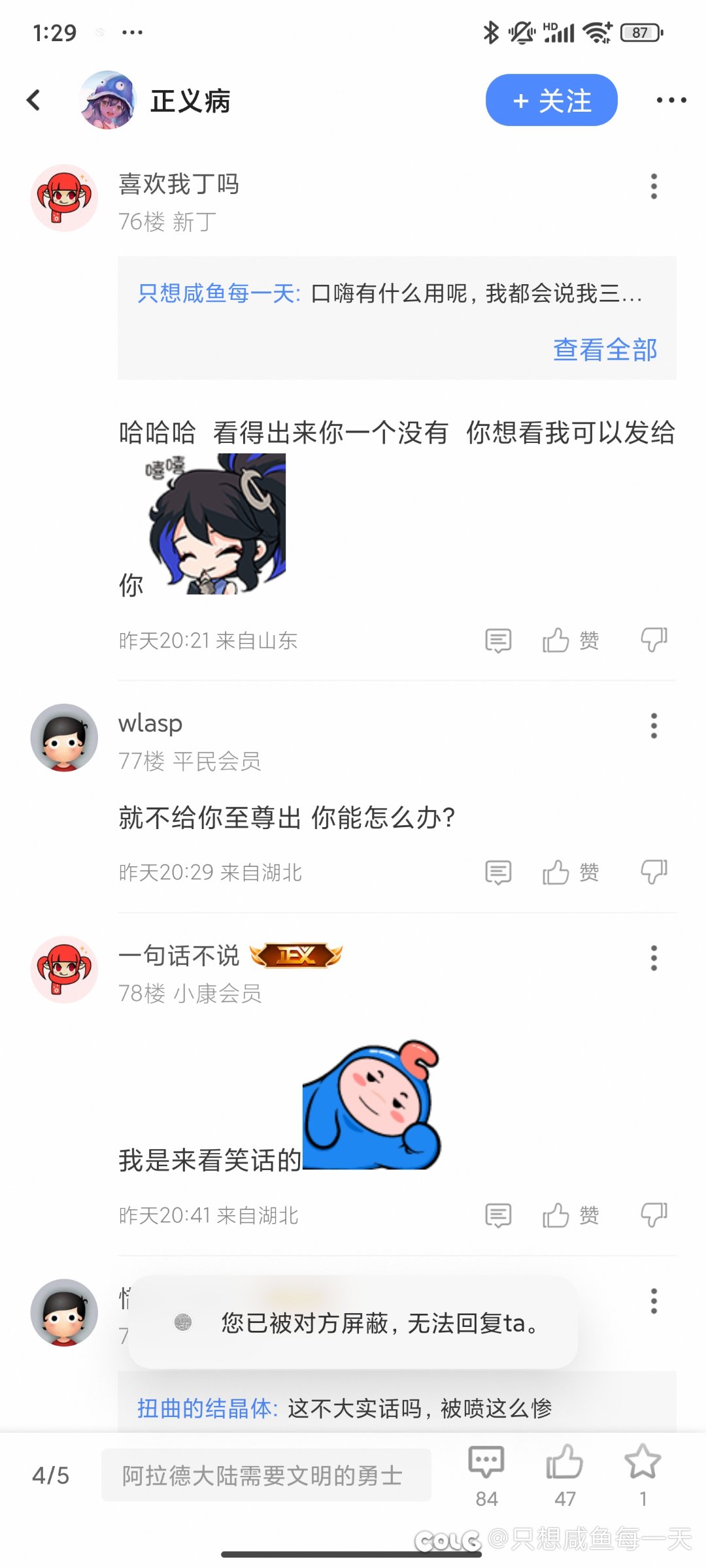Like the post with 47 likes
Image resolution: width=706 pixels, height=1568 pixels.
(565, 1474)
